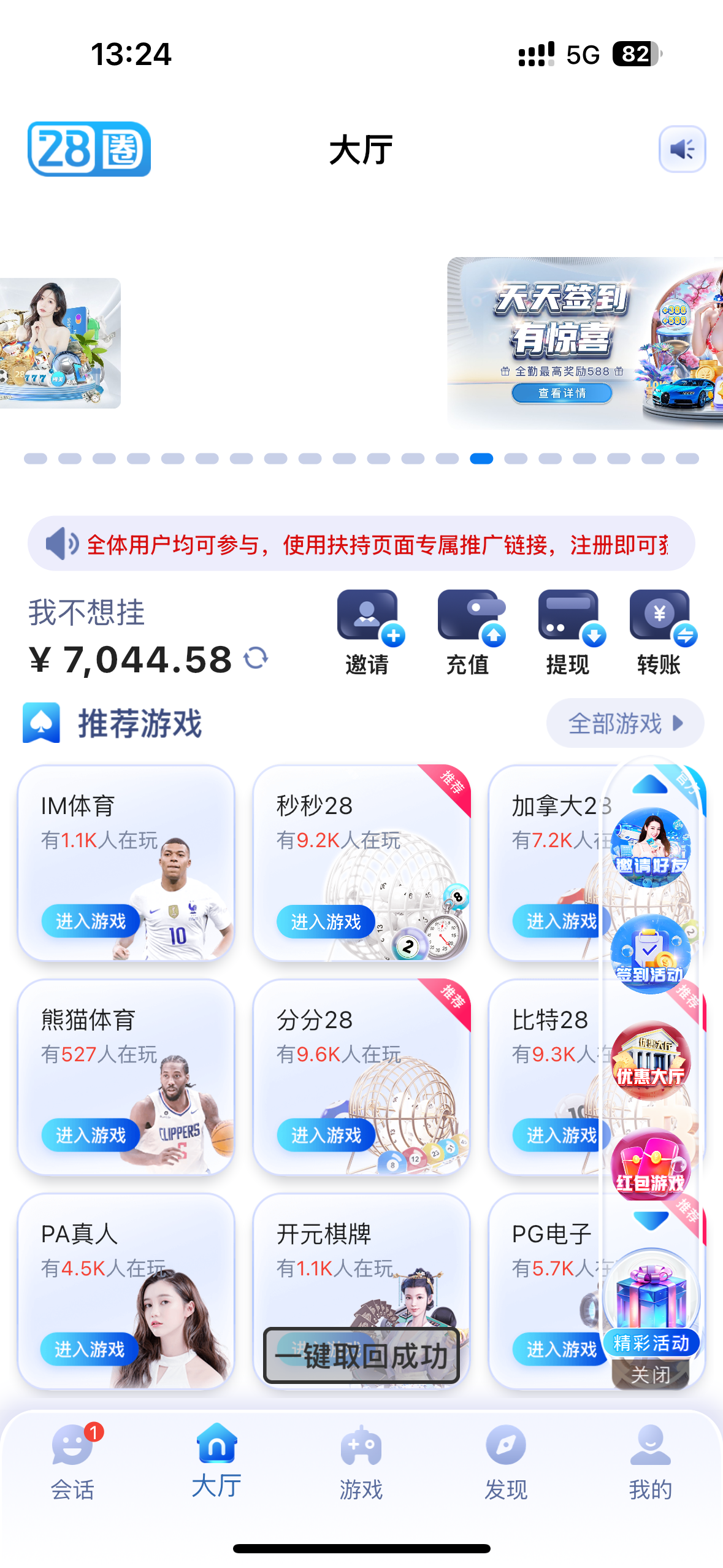Switch to the 会话 tab
This screenshot has width=723, height=1568.
pos(72,1462)
